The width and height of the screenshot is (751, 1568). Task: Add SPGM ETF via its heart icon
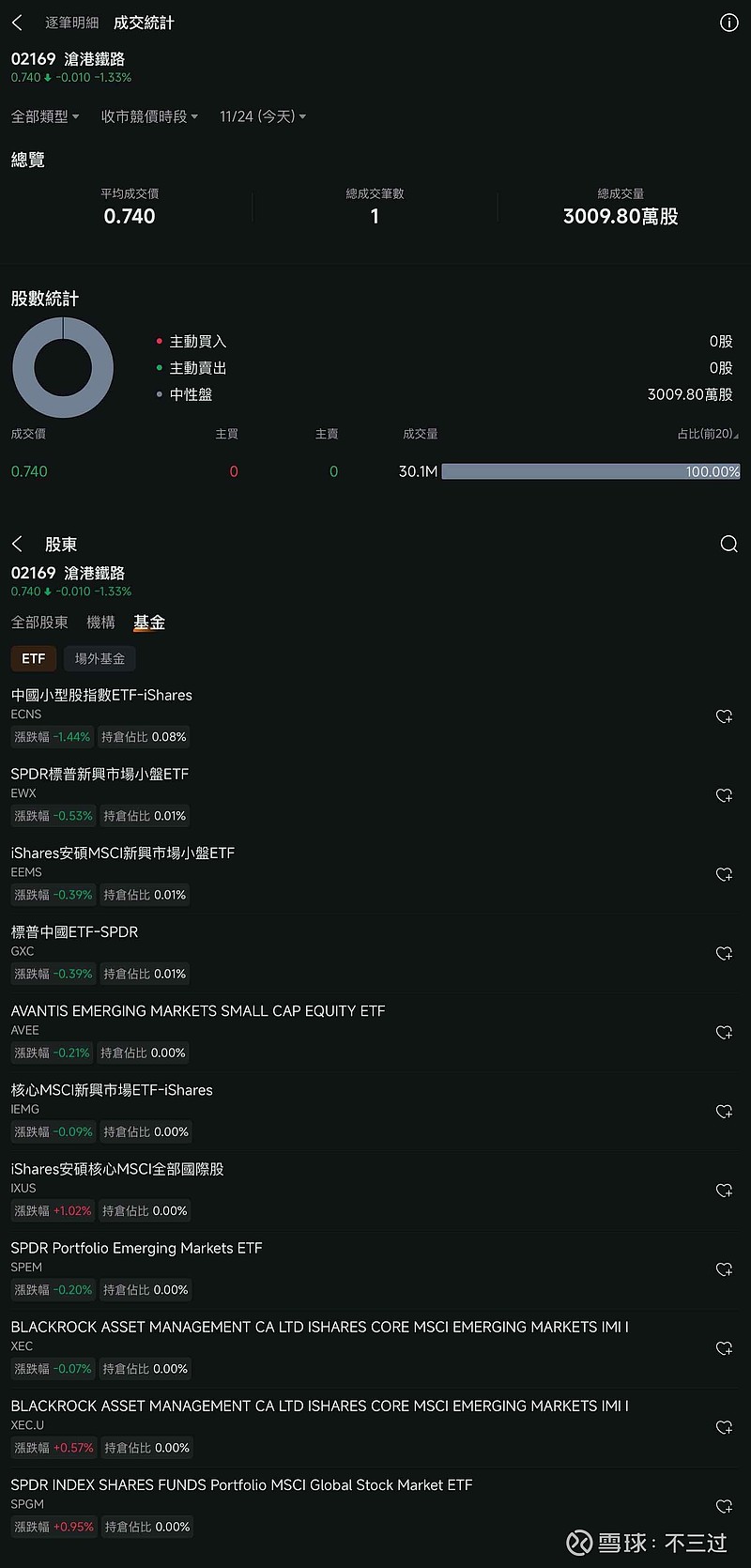tap(724, 1506)
